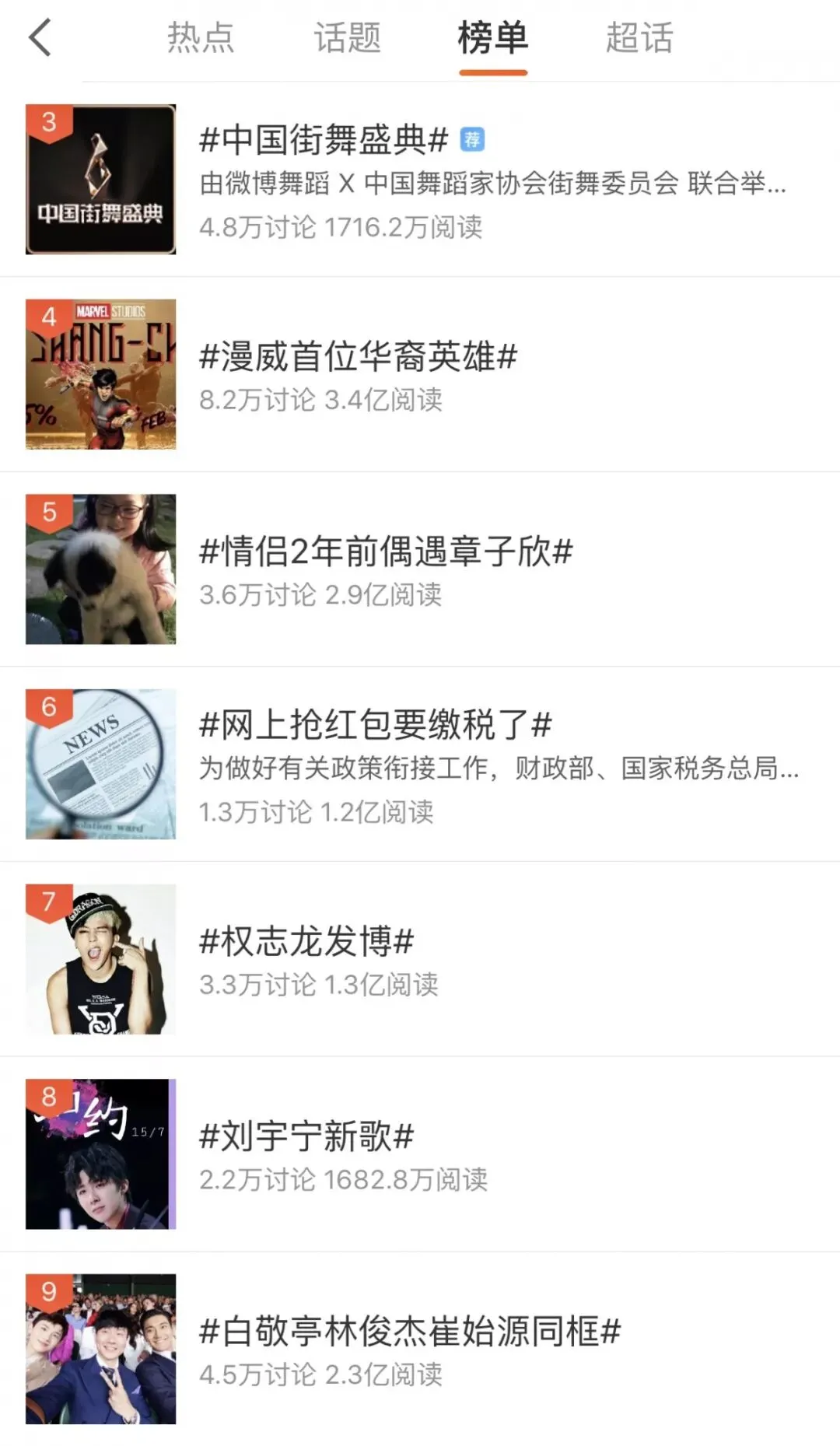Select the 榜单 tab

click(493, 37)
